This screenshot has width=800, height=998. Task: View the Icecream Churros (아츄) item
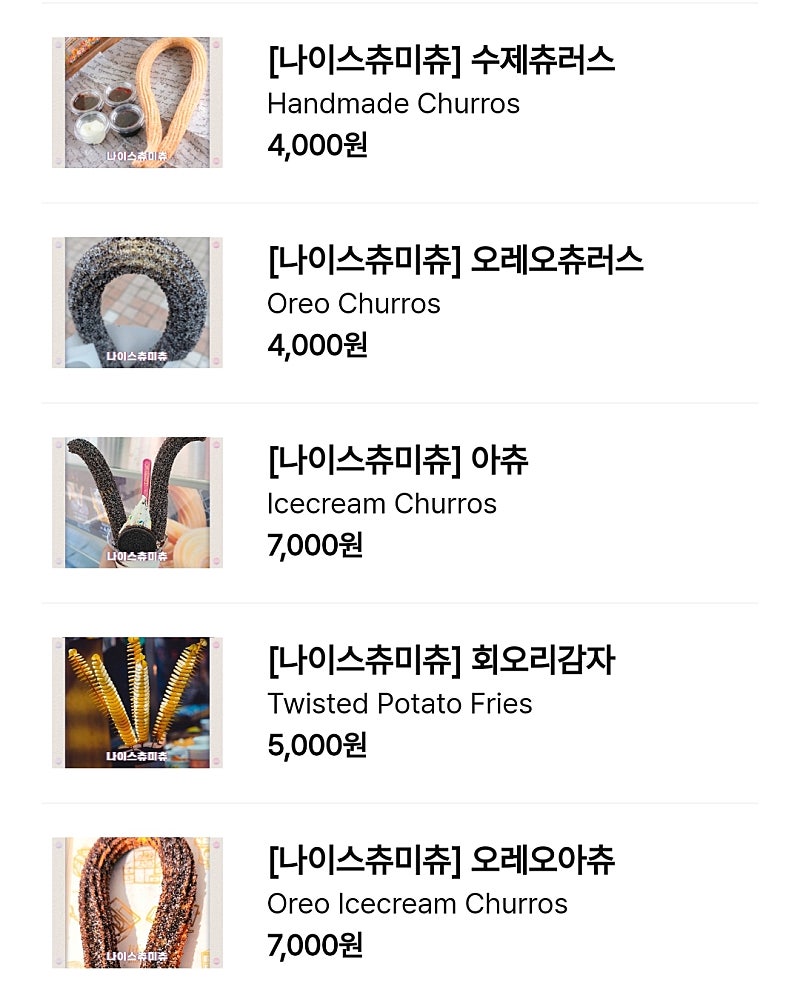pos(397,462)
